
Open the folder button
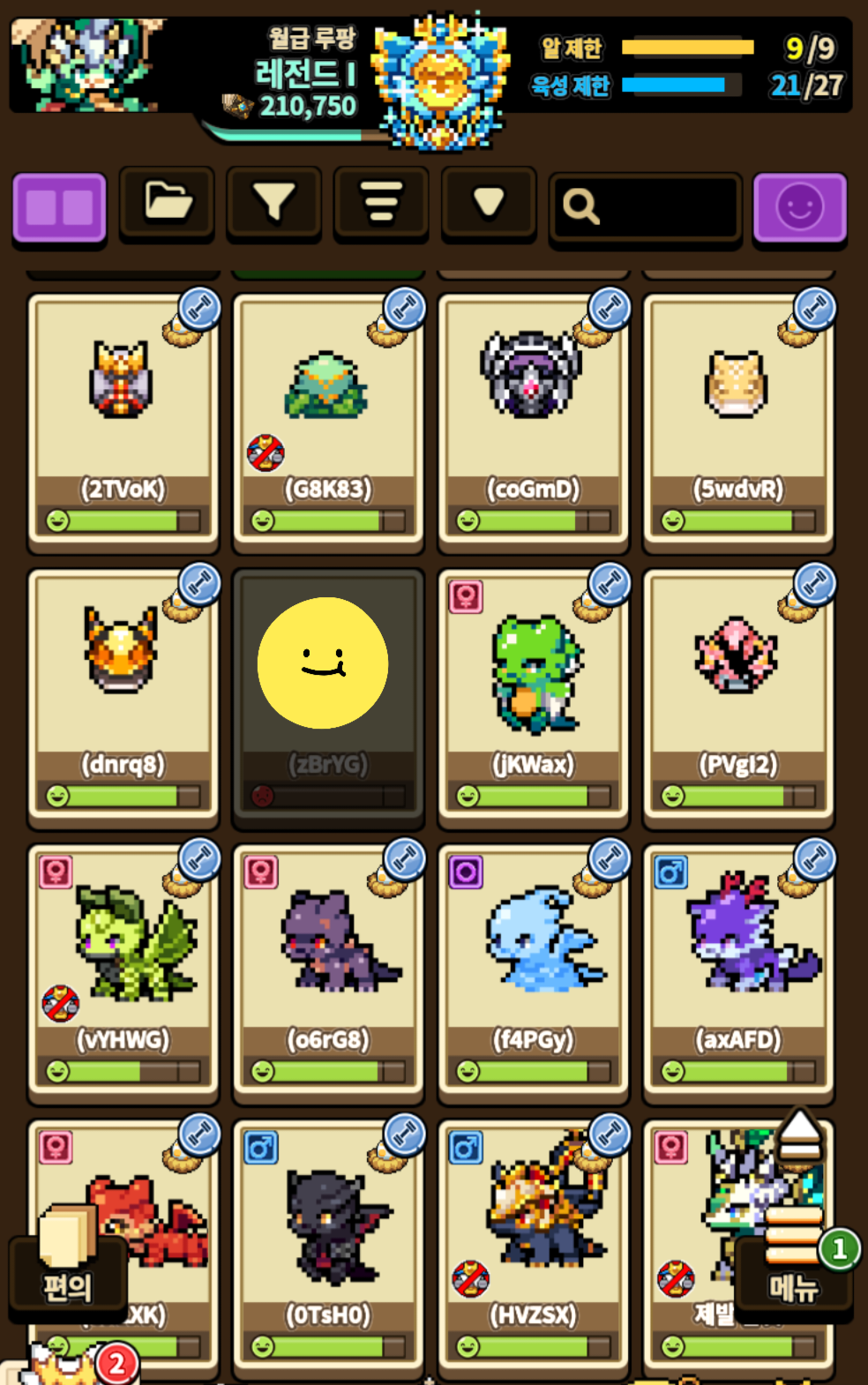pos(167,203)
